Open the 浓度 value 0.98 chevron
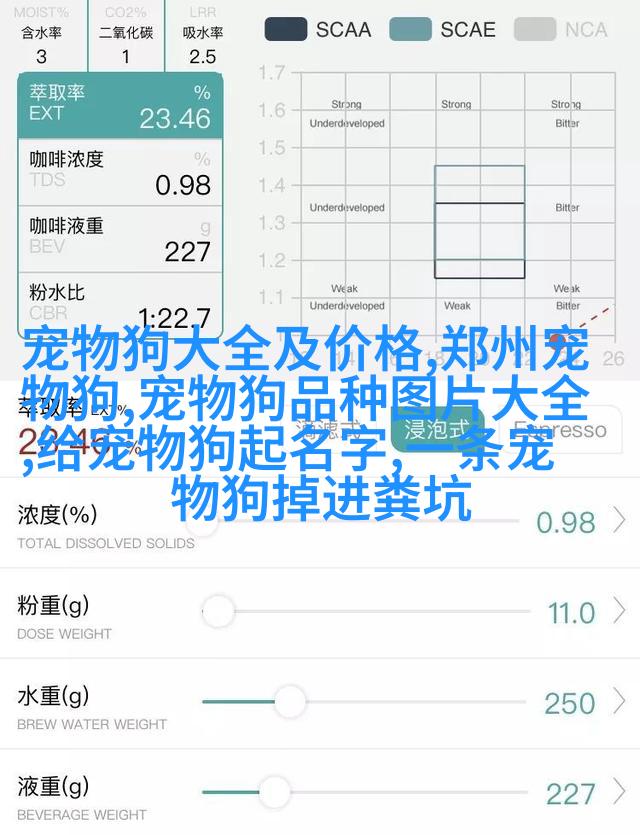This screenshot has width=640, height=835. 620,521
